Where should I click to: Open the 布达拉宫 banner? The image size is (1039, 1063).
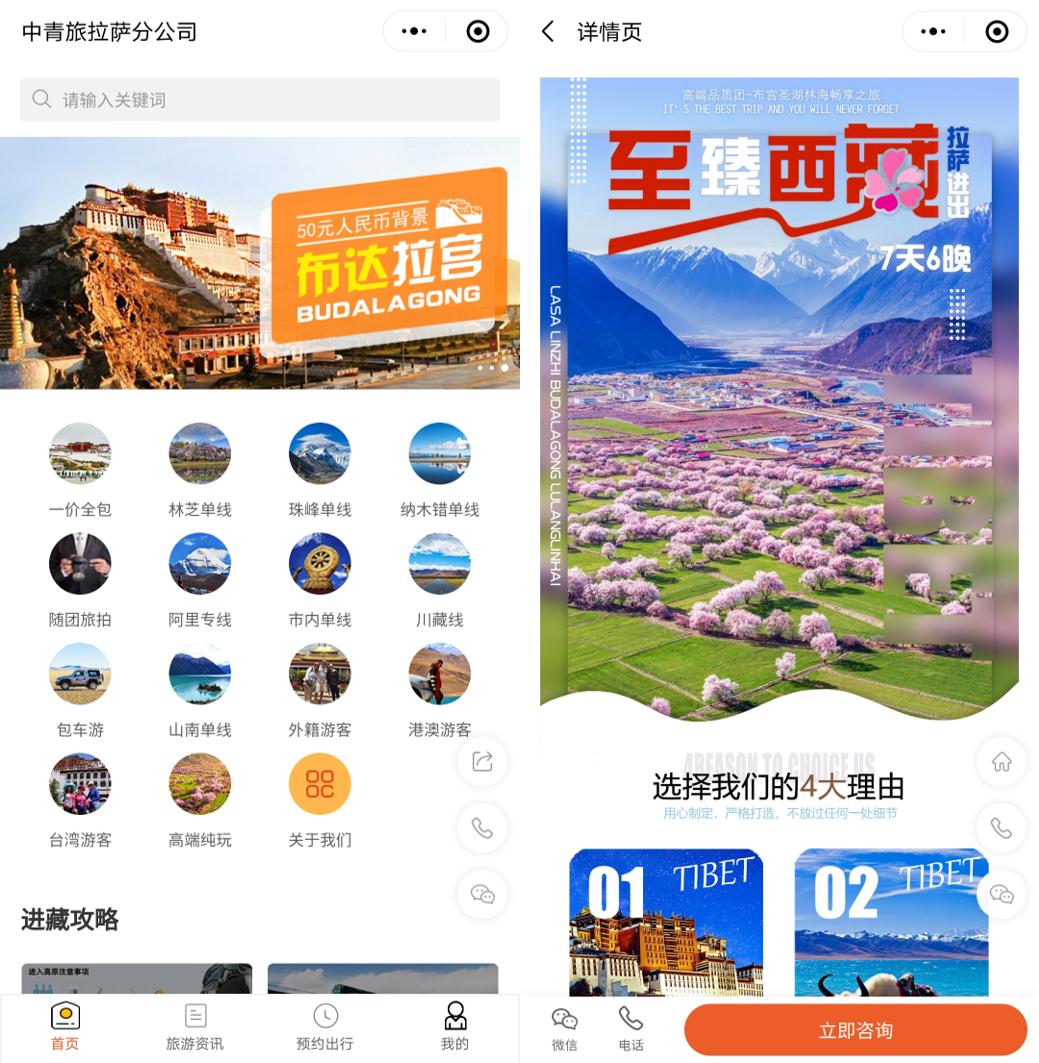coord(260,262)
